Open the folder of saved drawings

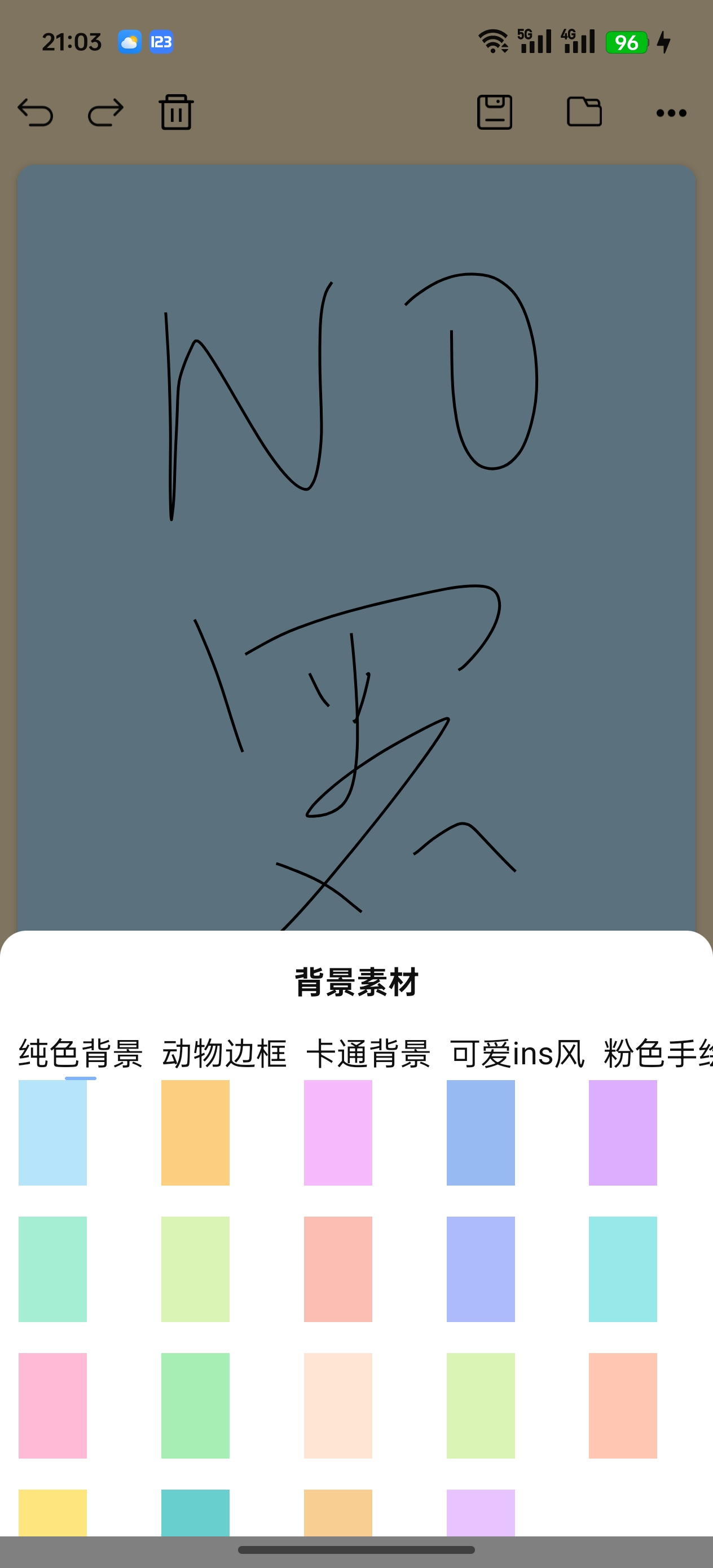[x=584, y=113]
